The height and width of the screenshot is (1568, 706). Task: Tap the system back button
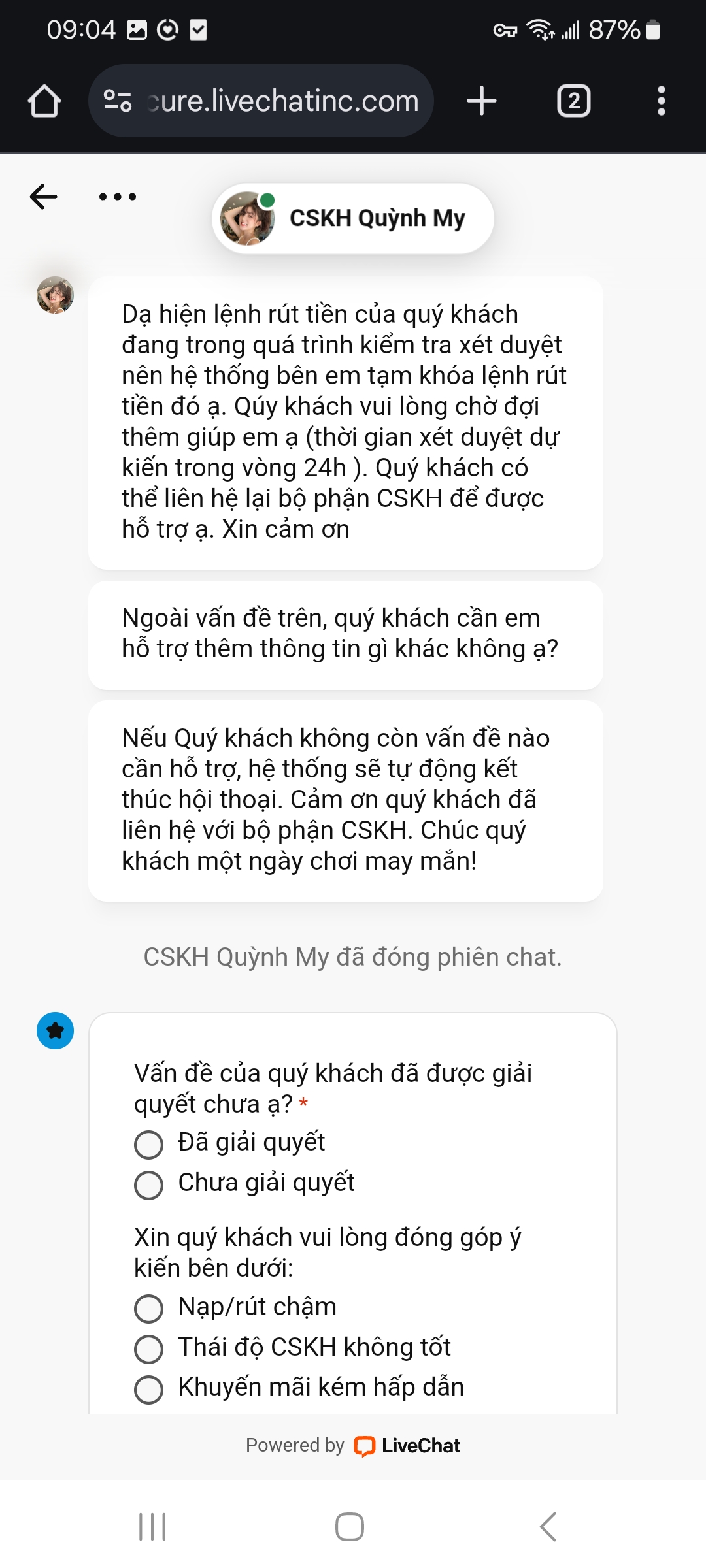(x=548, y=1527)
